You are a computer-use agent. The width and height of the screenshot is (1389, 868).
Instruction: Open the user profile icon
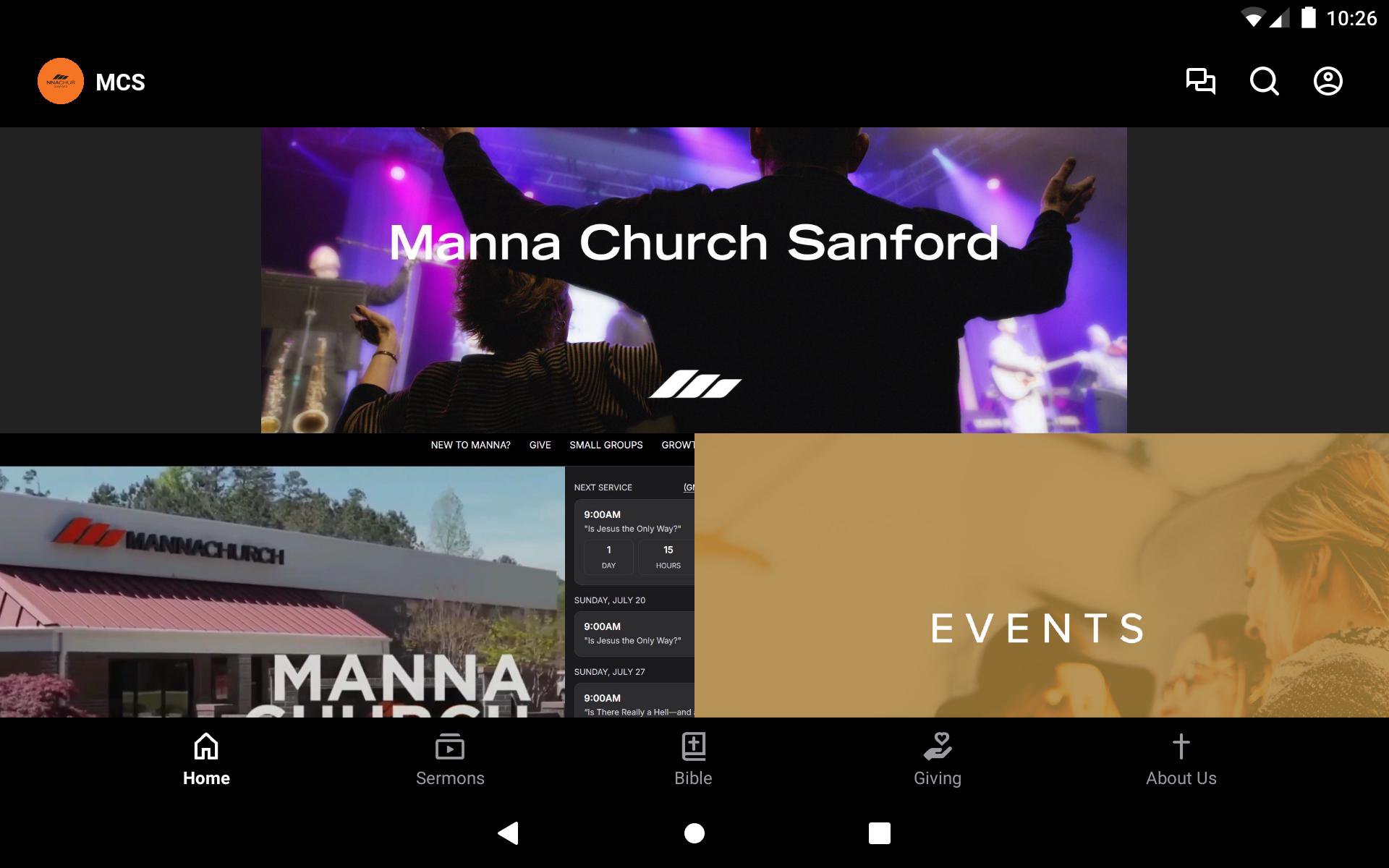[x=1328, y=81]
